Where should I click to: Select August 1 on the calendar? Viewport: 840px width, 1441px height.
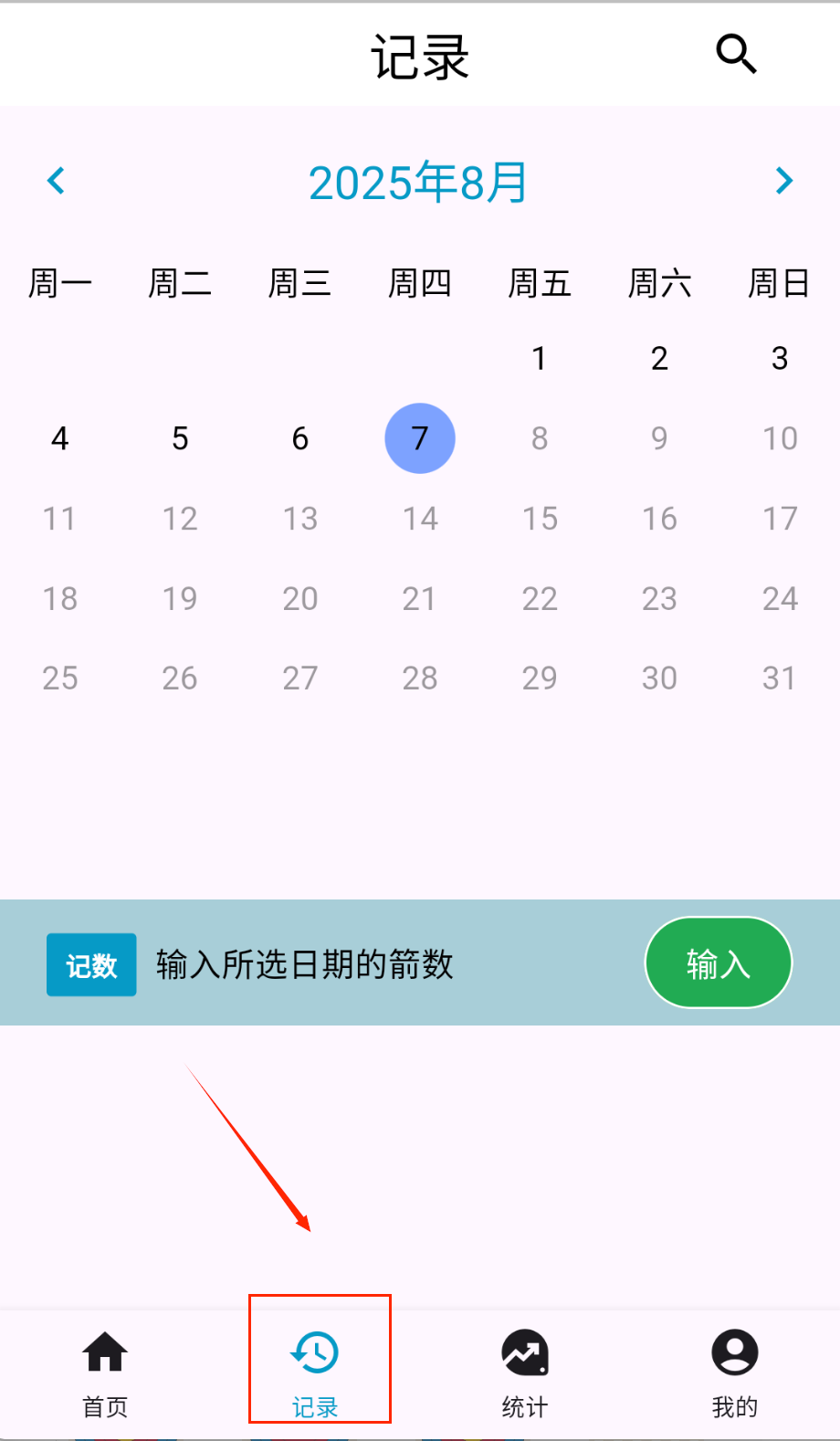540,358
